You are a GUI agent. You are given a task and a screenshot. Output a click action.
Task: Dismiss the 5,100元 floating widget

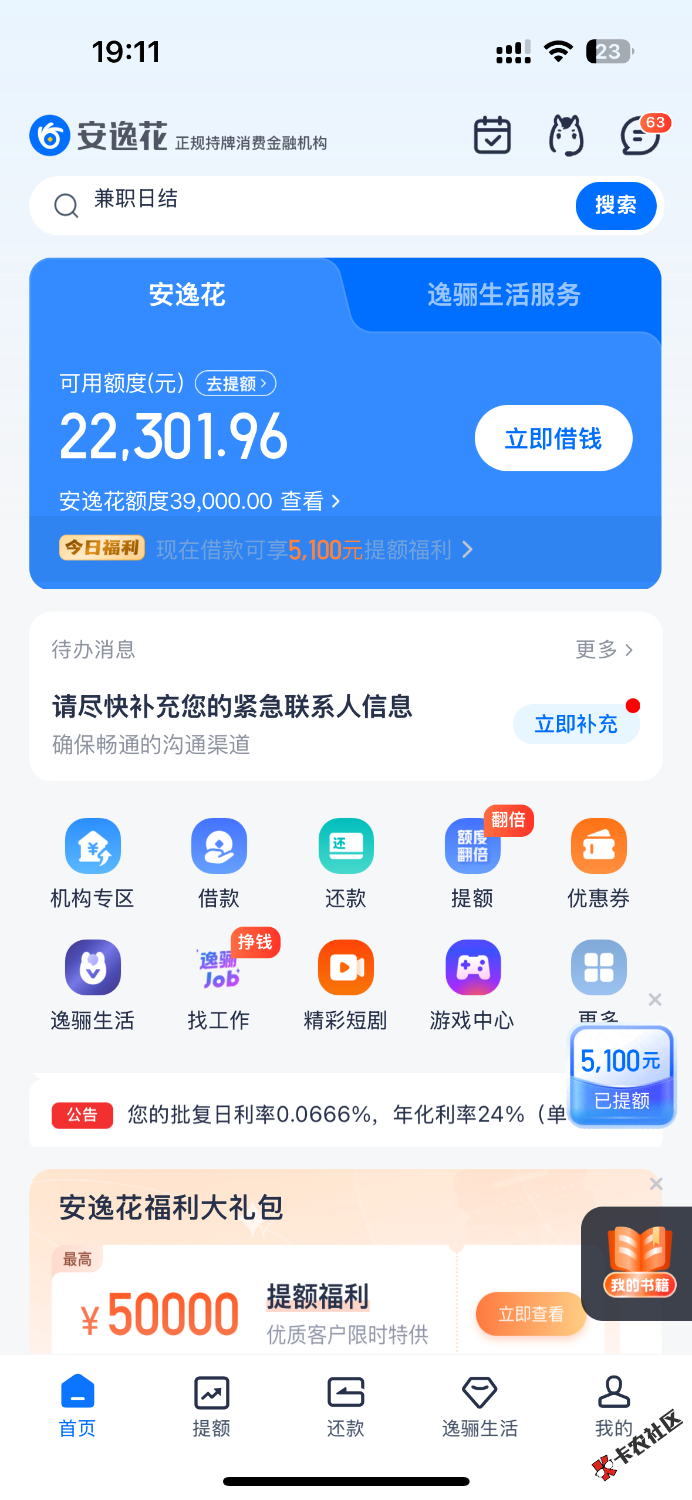click(x=655, y=1000)
